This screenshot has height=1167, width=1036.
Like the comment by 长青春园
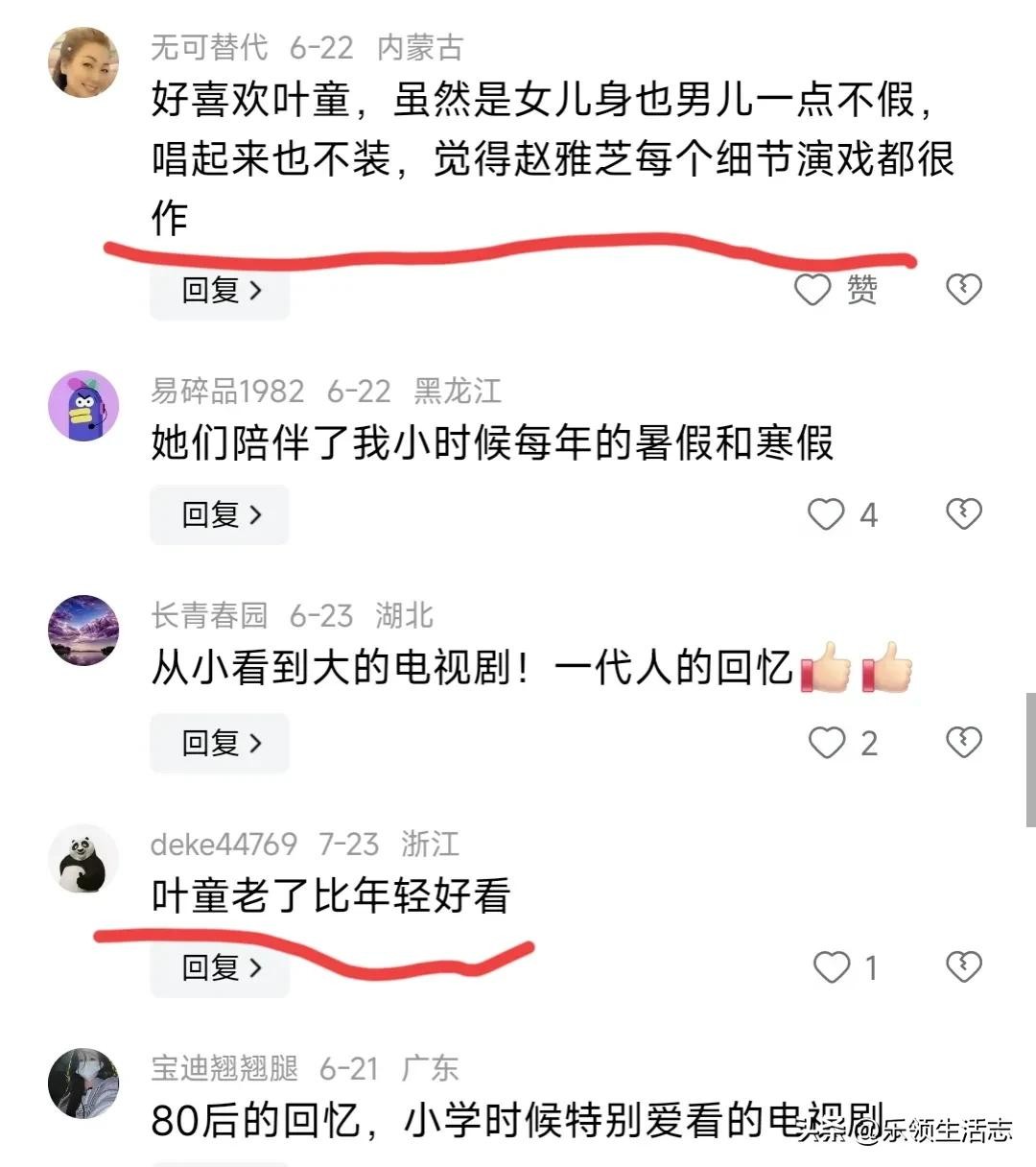827,743
